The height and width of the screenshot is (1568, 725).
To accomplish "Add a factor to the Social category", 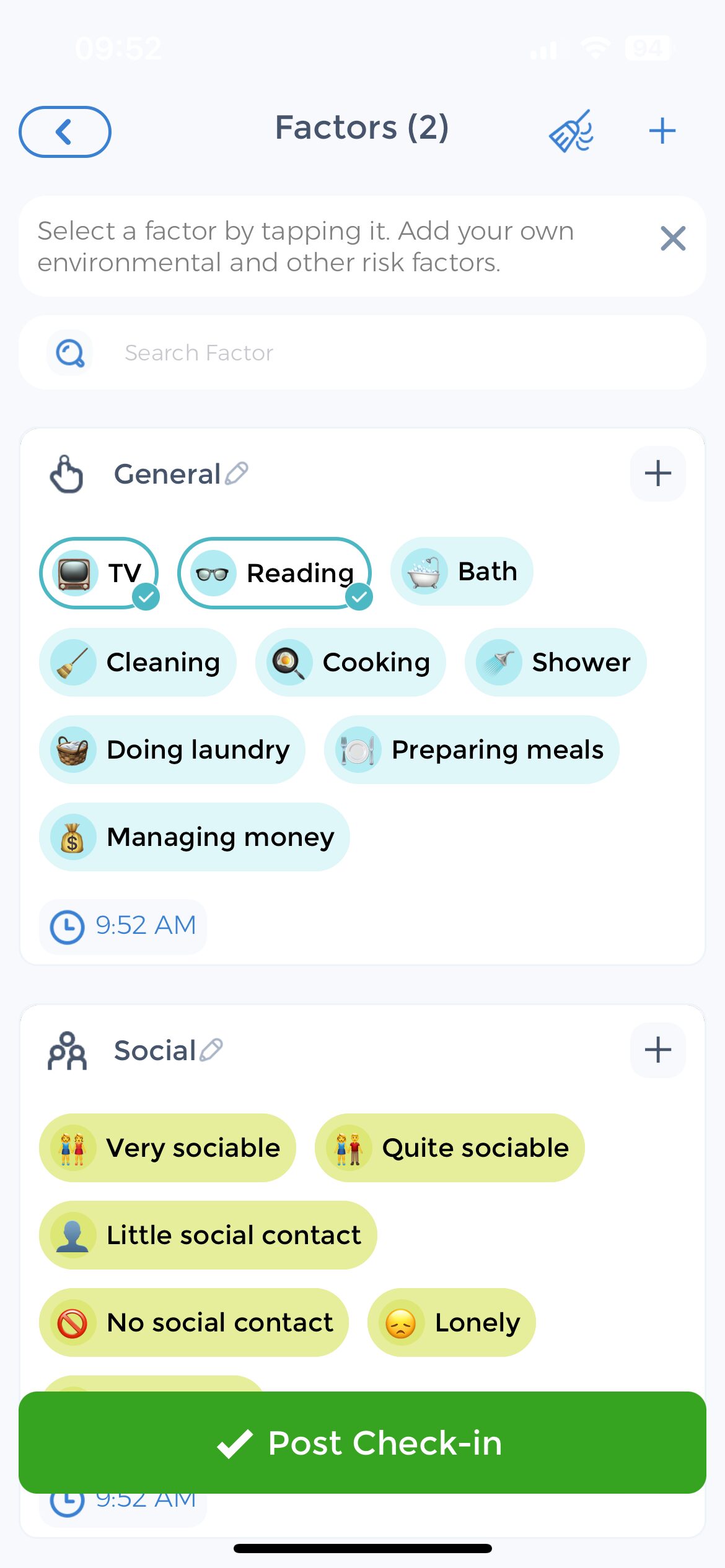I will tap(657, 1050).
